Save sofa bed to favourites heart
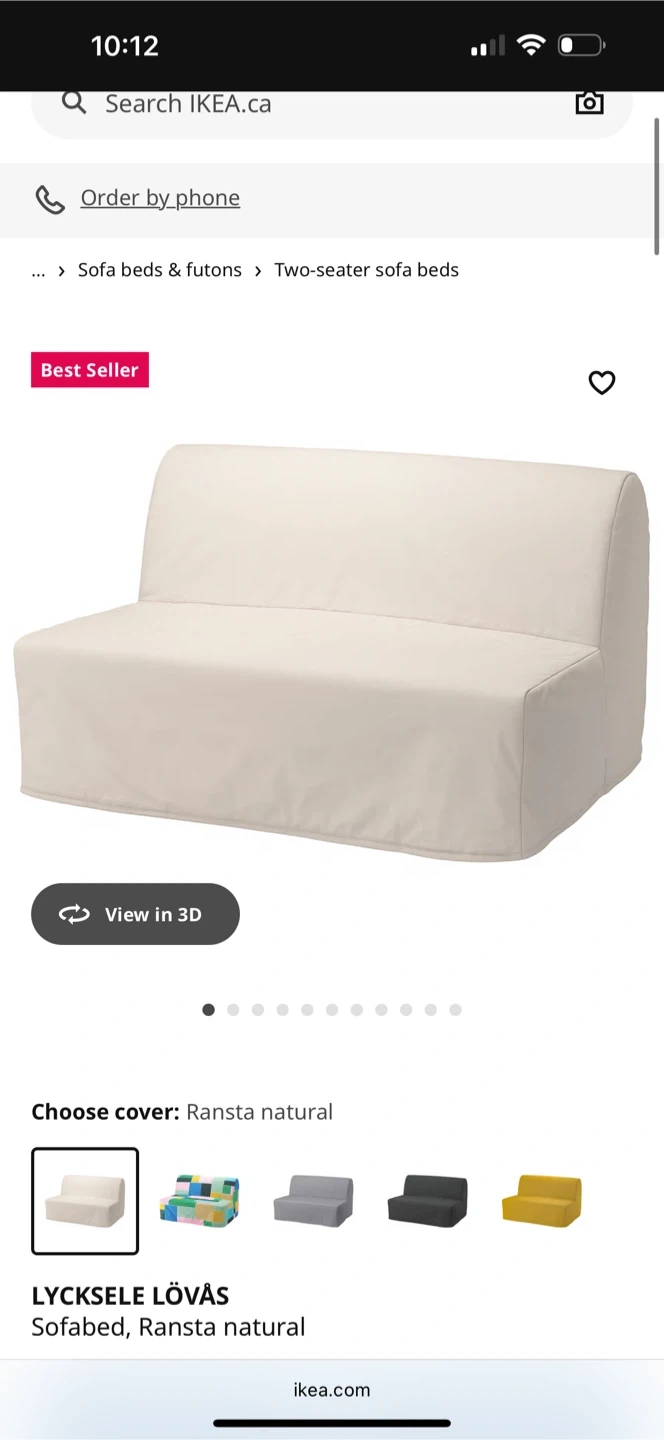 pos(601,383)
